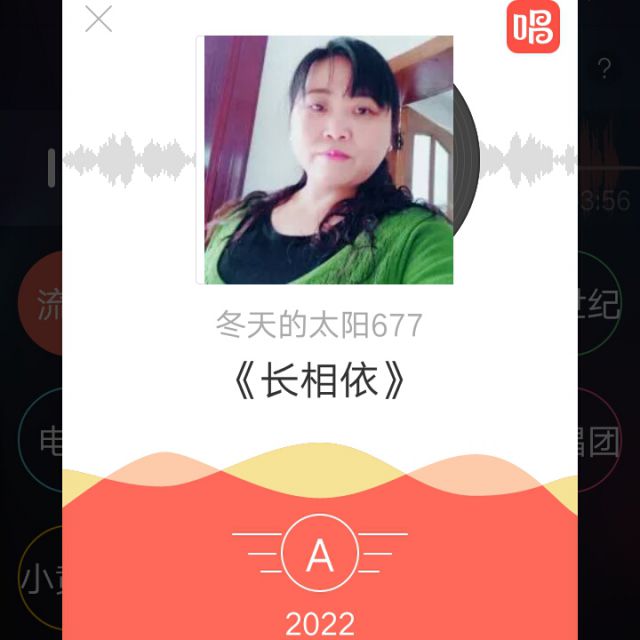
Task: Close the score result card
Action: (x=98, y=18)
